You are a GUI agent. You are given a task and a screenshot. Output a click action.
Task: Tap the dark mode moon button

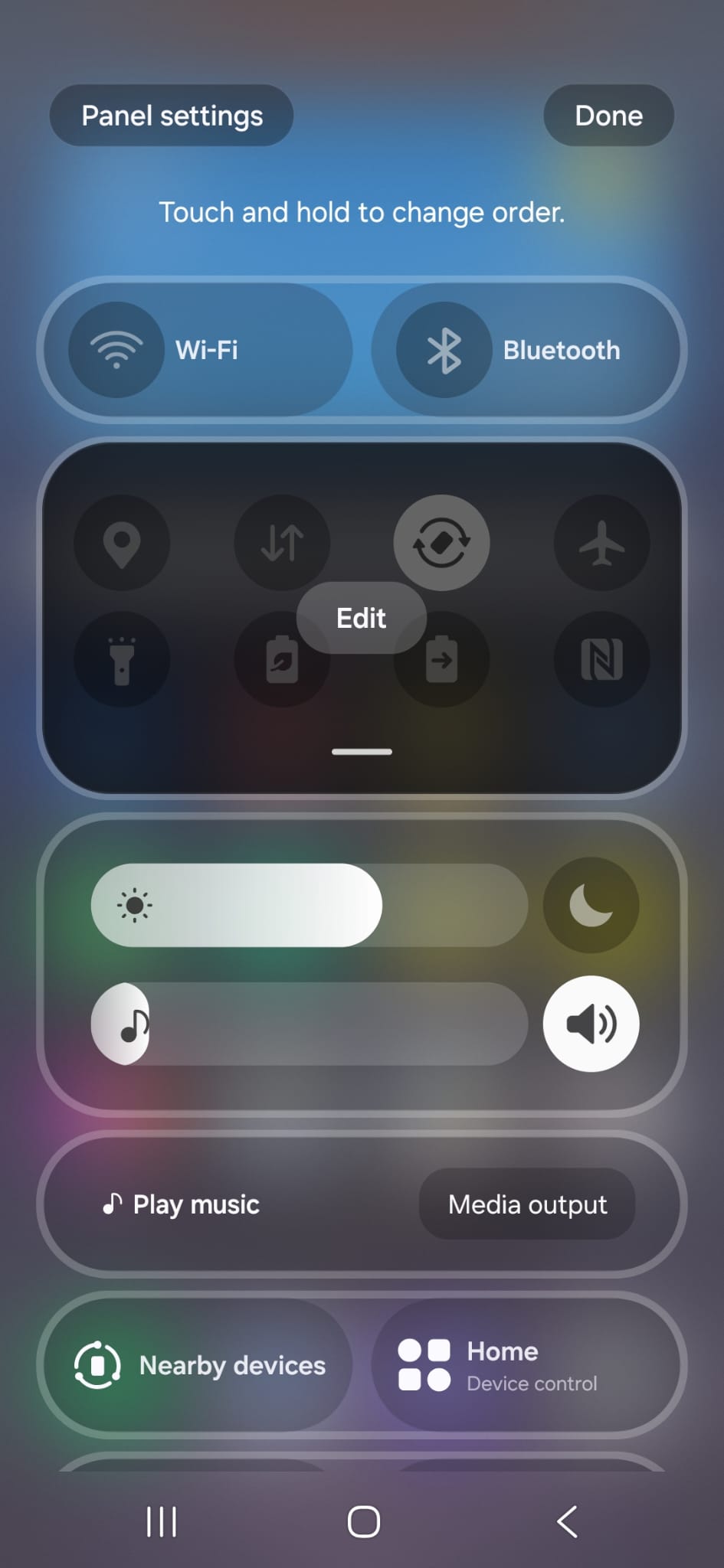pos(591,905)
